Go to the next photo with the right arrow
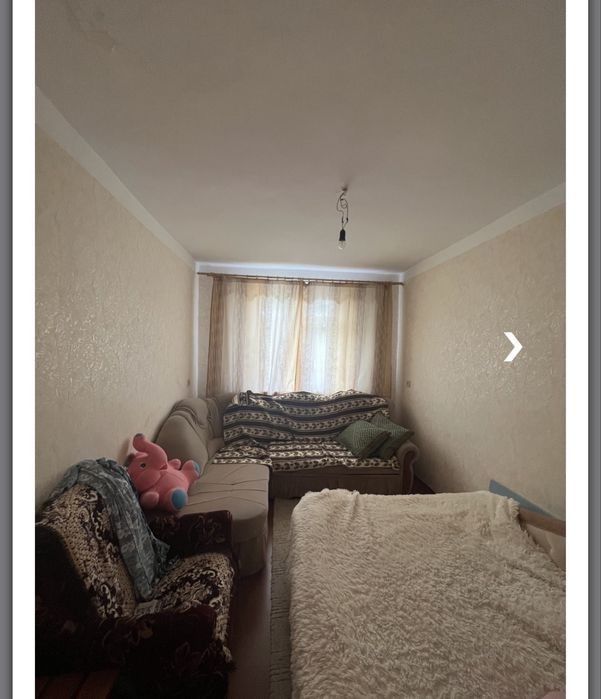 coord(513,347)
